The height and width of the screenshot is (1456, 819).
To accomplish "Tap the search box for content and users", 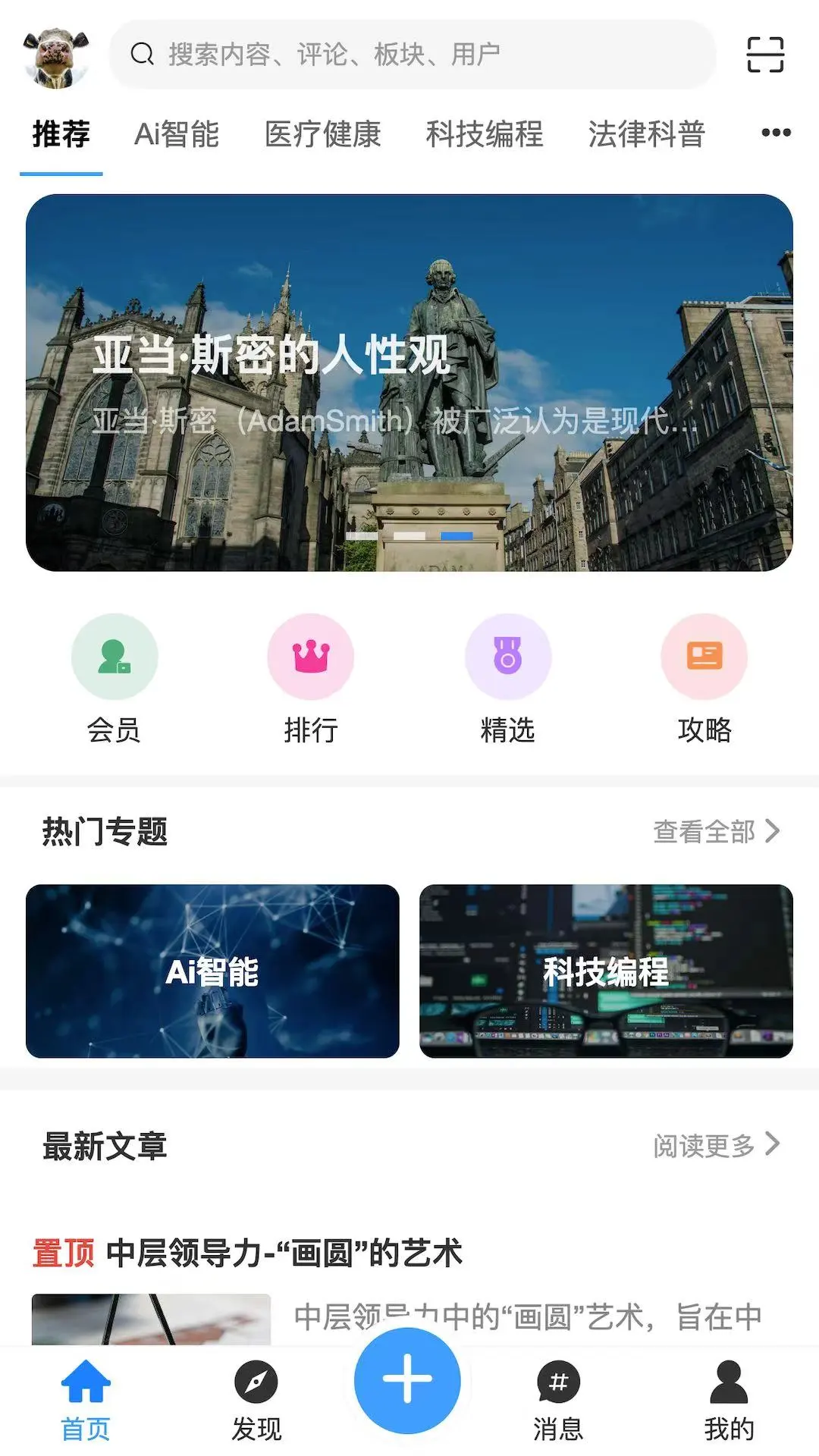I will point(413,55).
